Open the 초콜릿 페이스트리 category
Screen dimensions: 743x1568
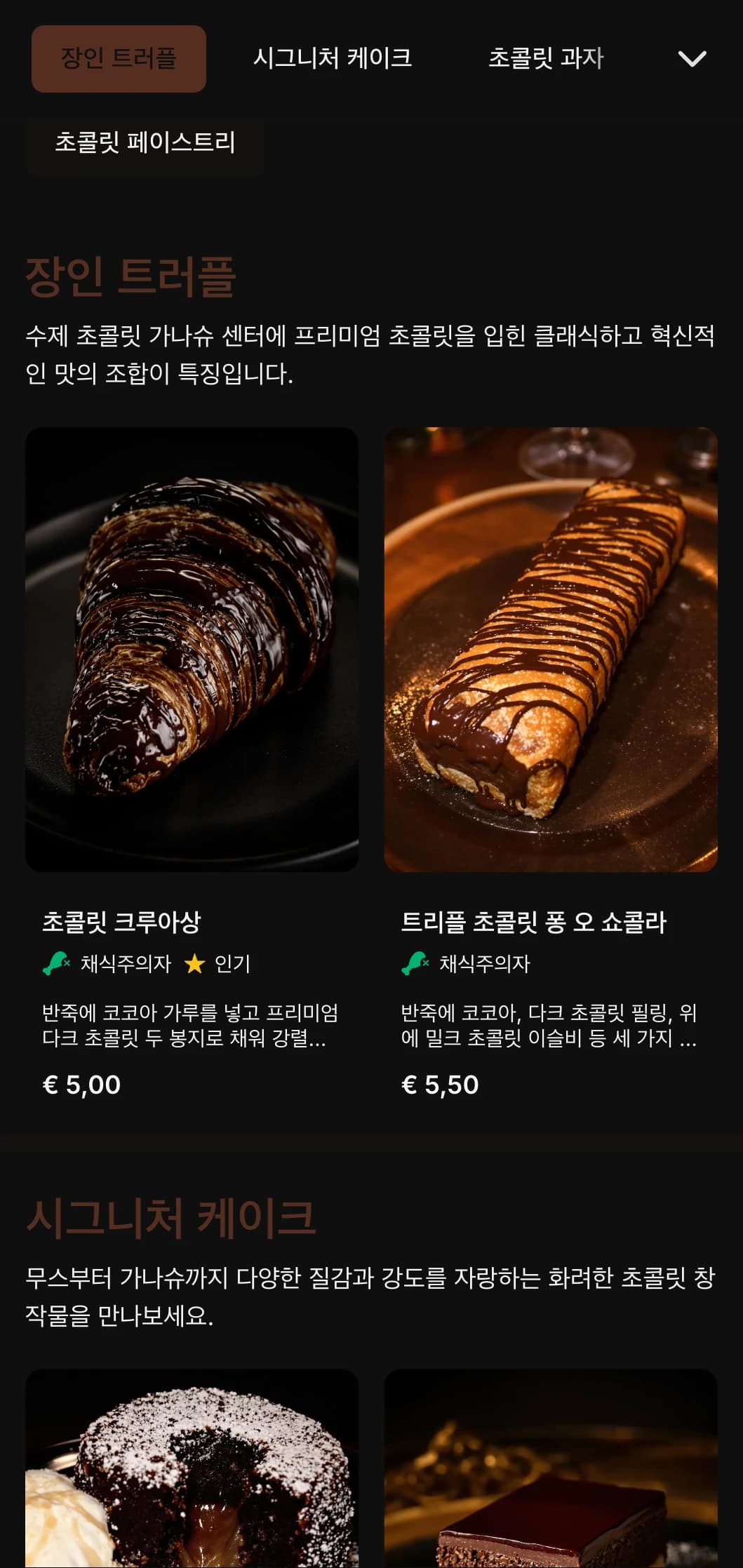(145, 141)
